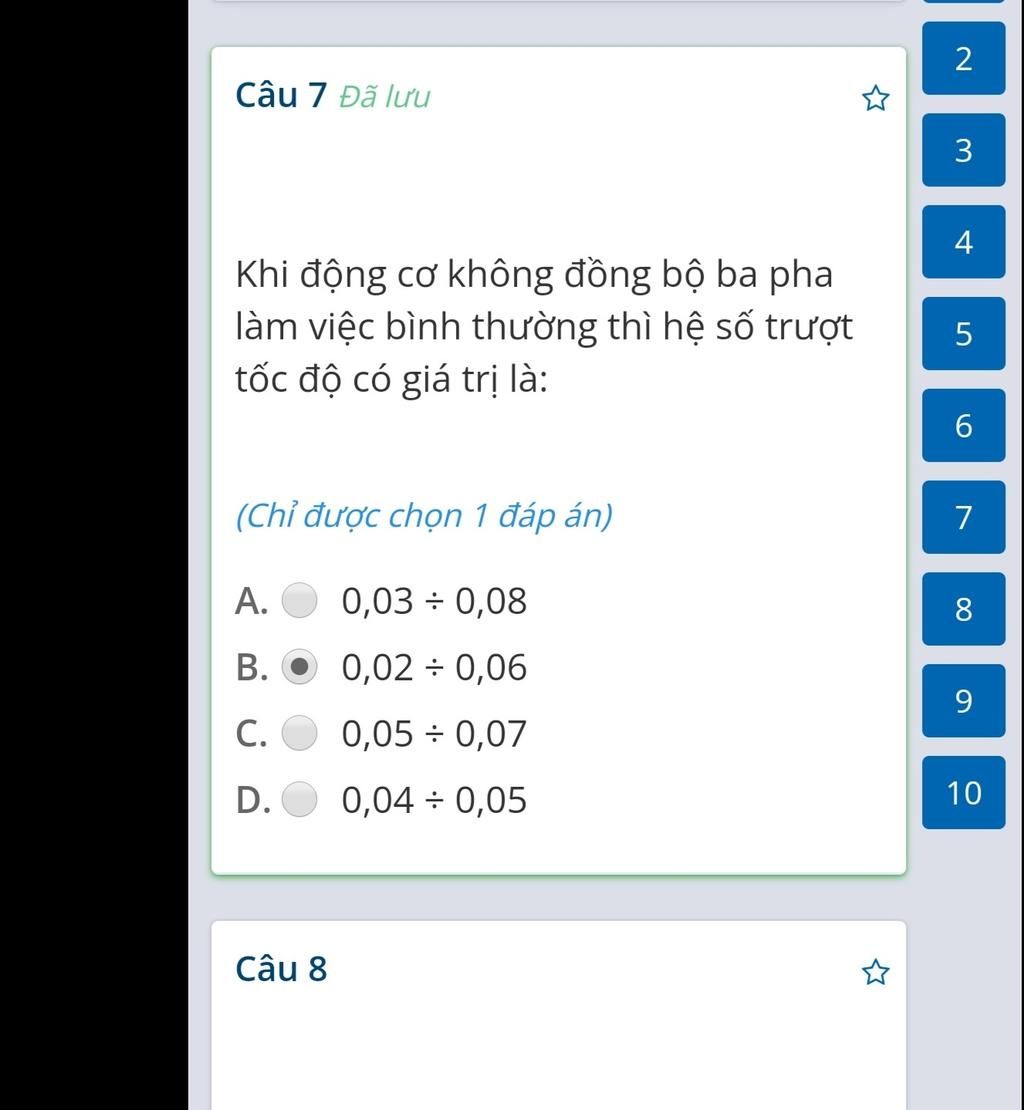1024x1110 pixels.
Task: Star question Câu 7
Action: 875,98
